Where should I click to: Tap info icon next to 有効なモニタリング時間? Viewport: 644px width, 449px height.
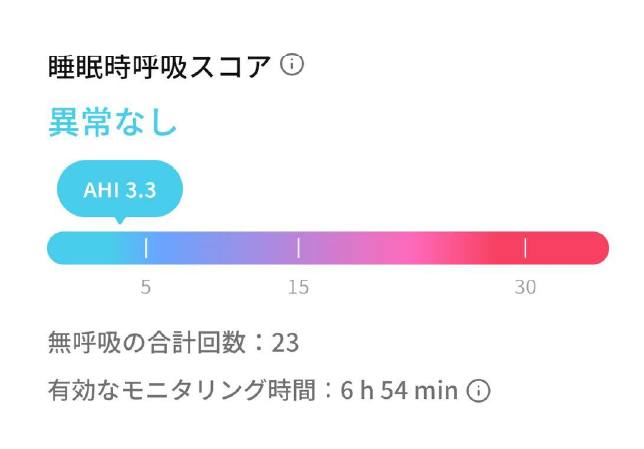click(479, 391)
